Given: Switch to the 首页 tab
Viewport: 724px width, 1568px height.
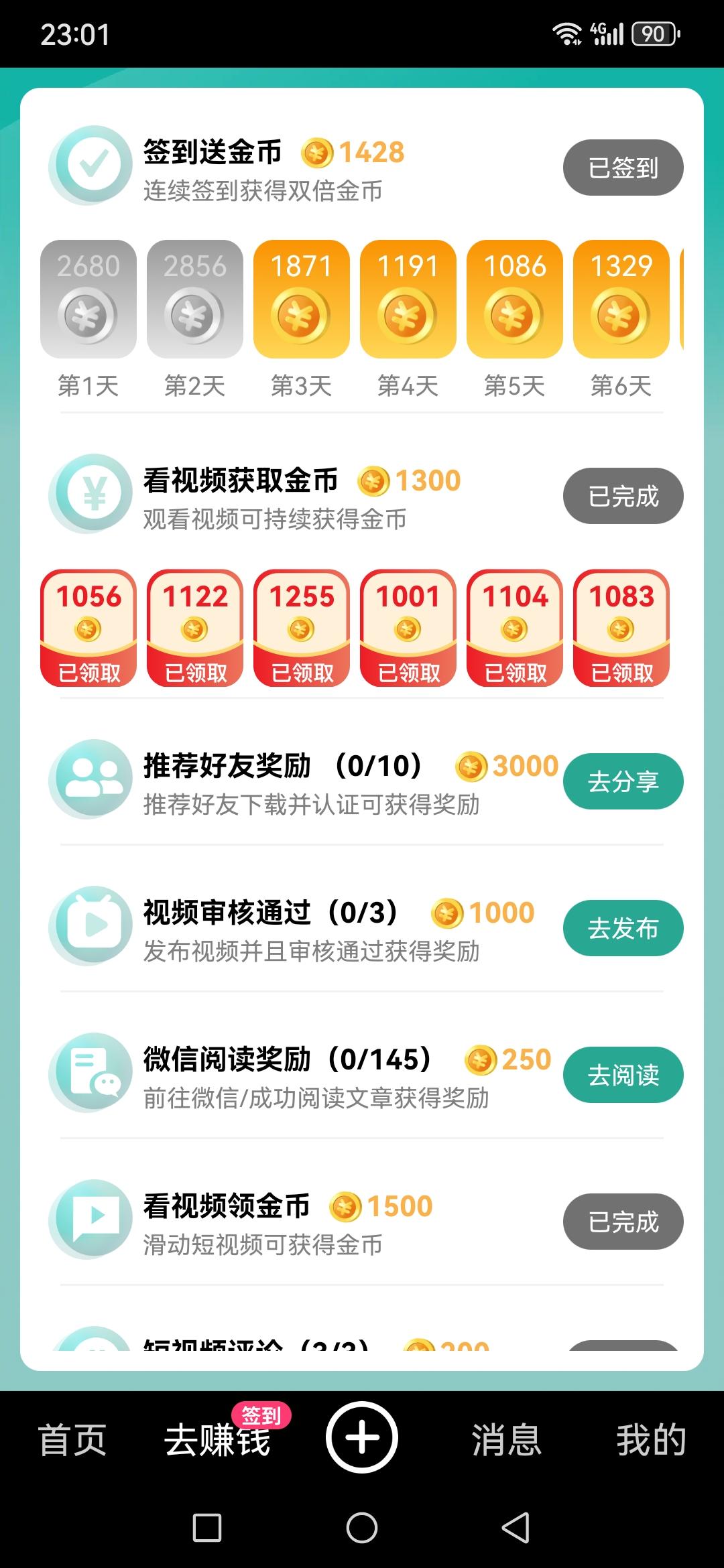Looking at the screenshot, I should [72, 1439].
